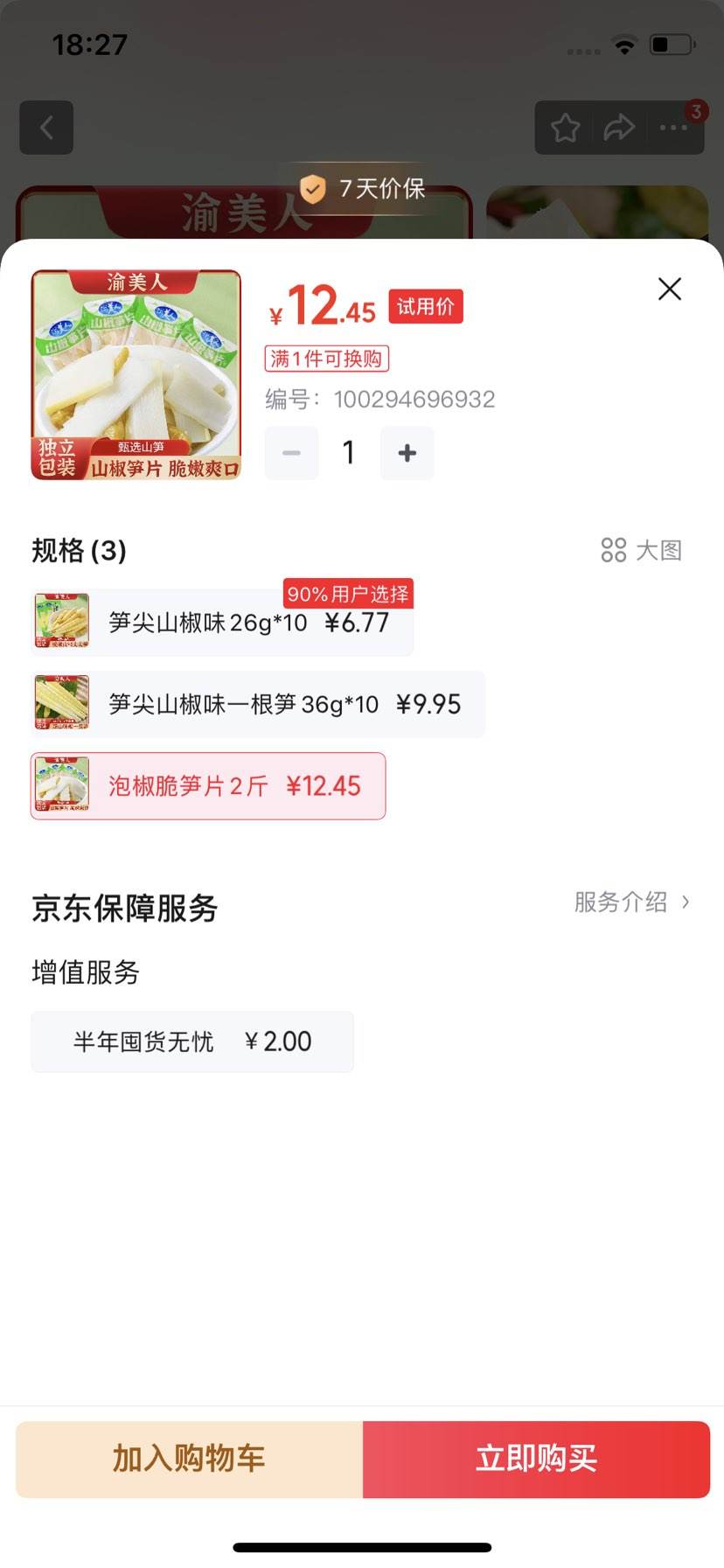Tap 立即购买 to buy now

tap(536, 1458)
